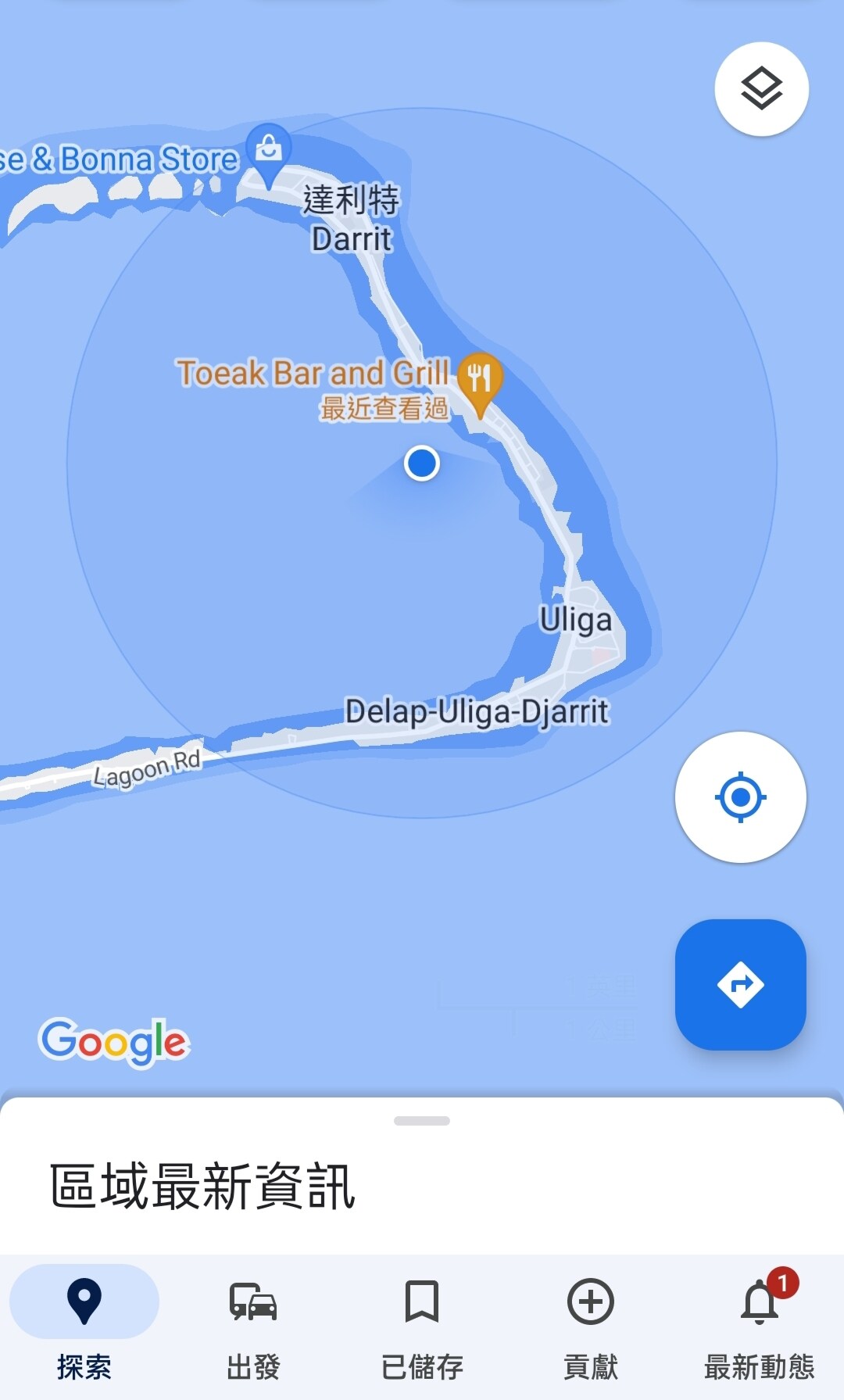Tap the car icon above 出發
The image size is (844, 1400).
253,1302
